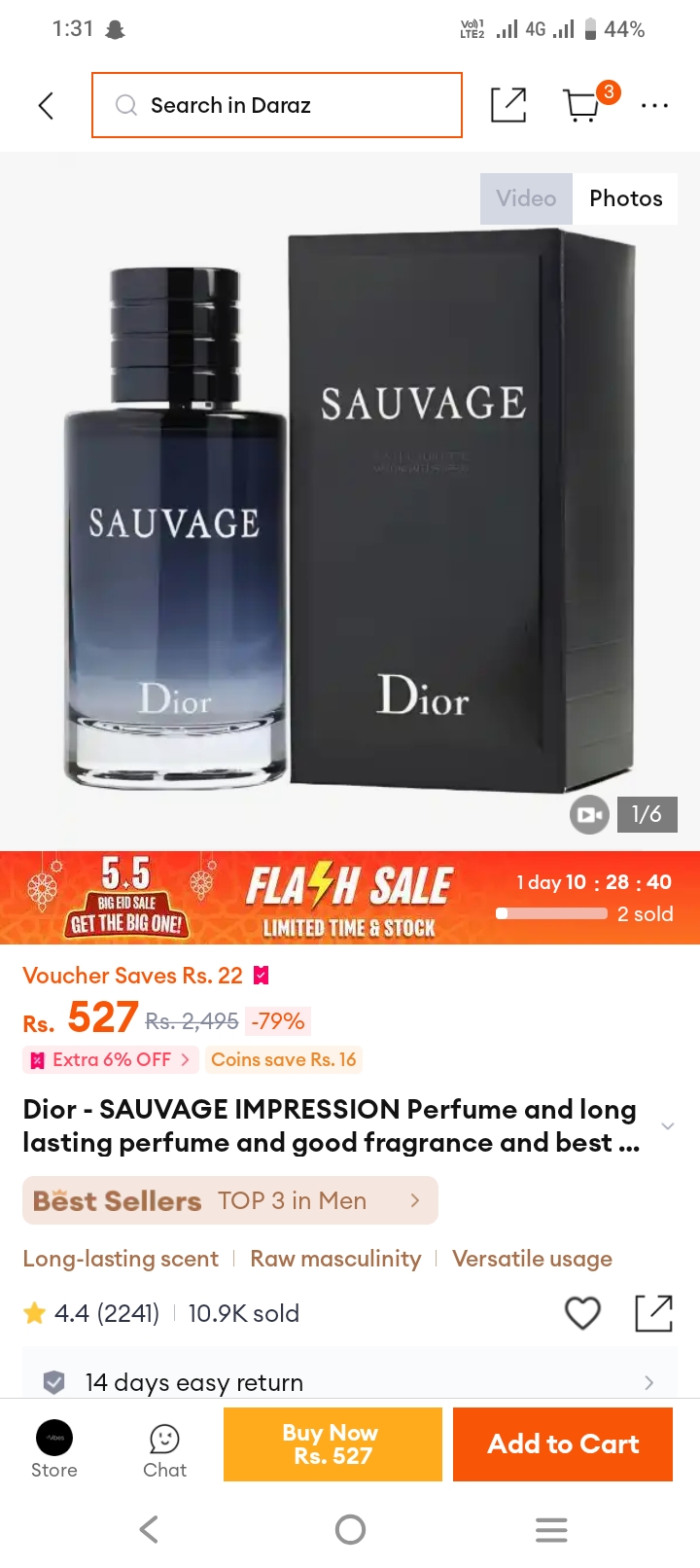Tap Buy Now Rs. 527
700x1568 pixels.
[x=332, y=1444]
